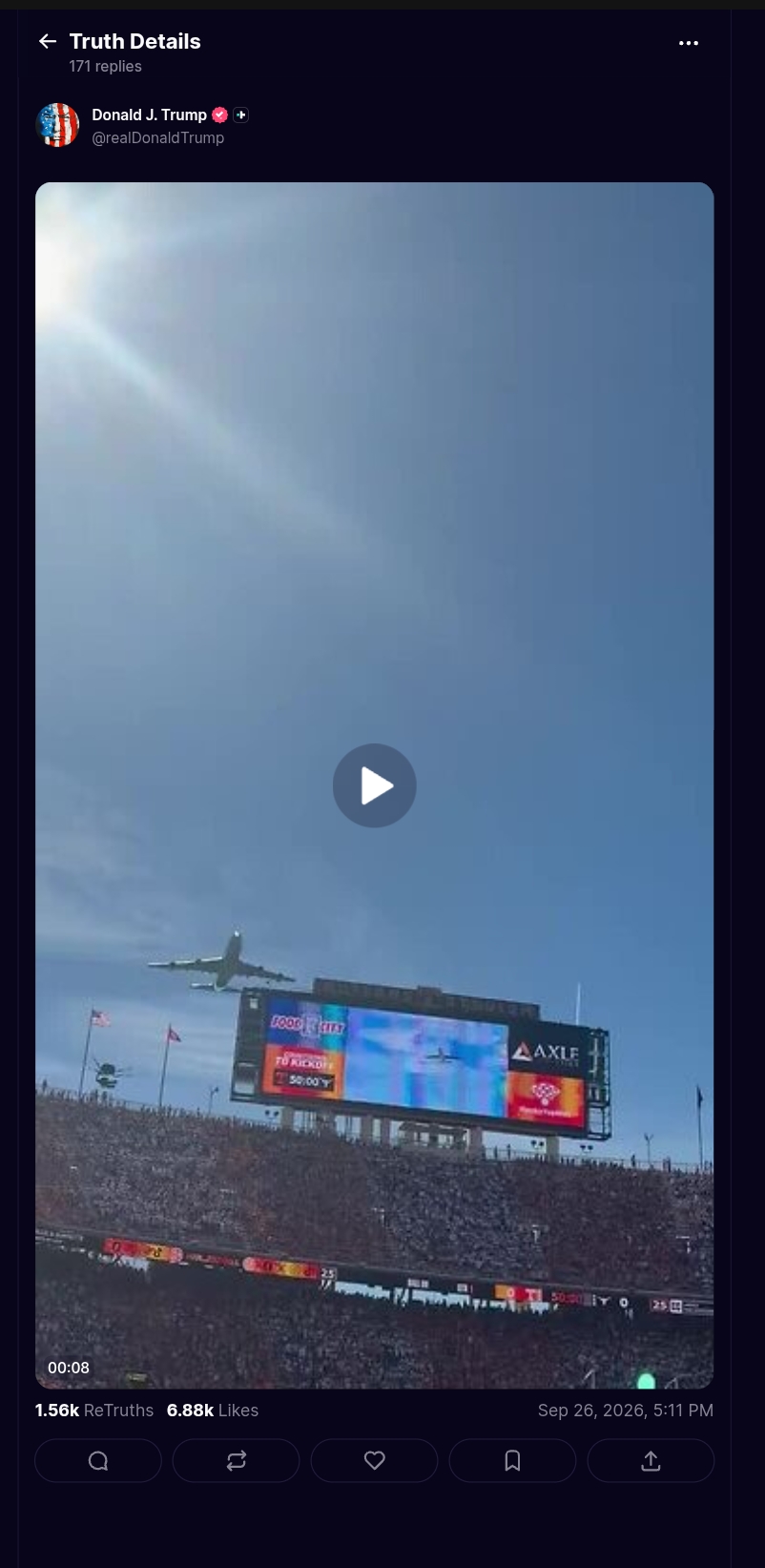Viewport: 765px width, 1568px height.
Task: Open the three-dot overflow menu
Action: pos(689,43)
